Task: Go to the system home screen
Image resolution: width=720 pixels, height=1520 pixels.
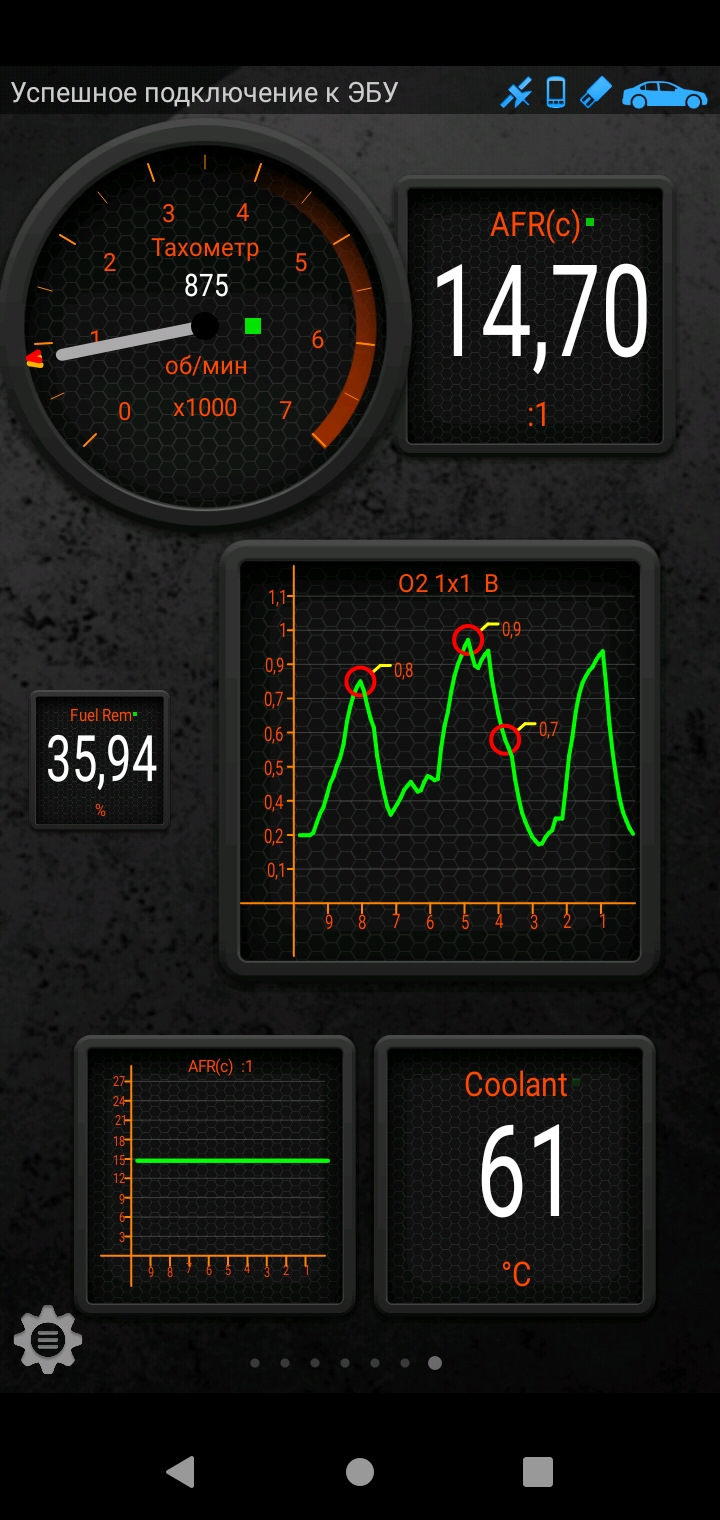Action: click(360, 1471)
